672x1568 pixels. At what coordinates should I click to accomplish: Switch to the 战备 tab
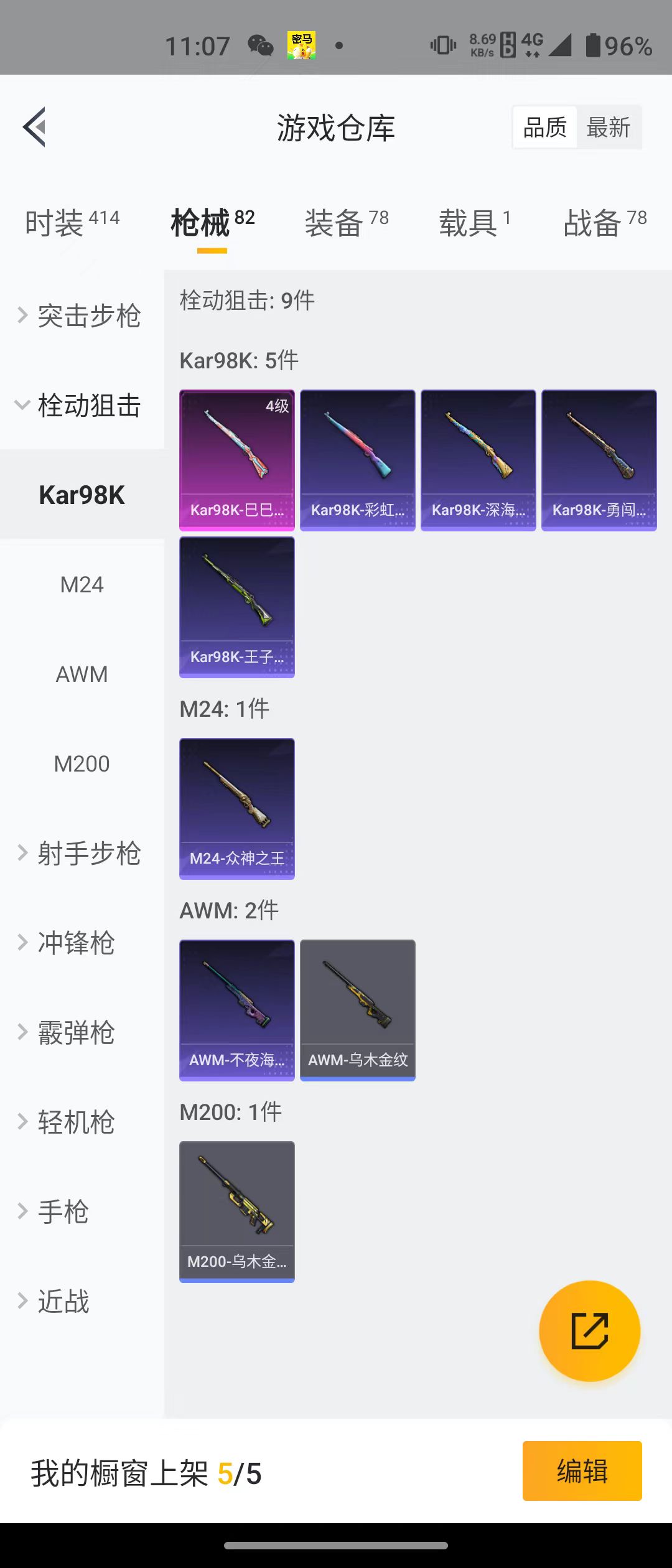pos(604,223)
